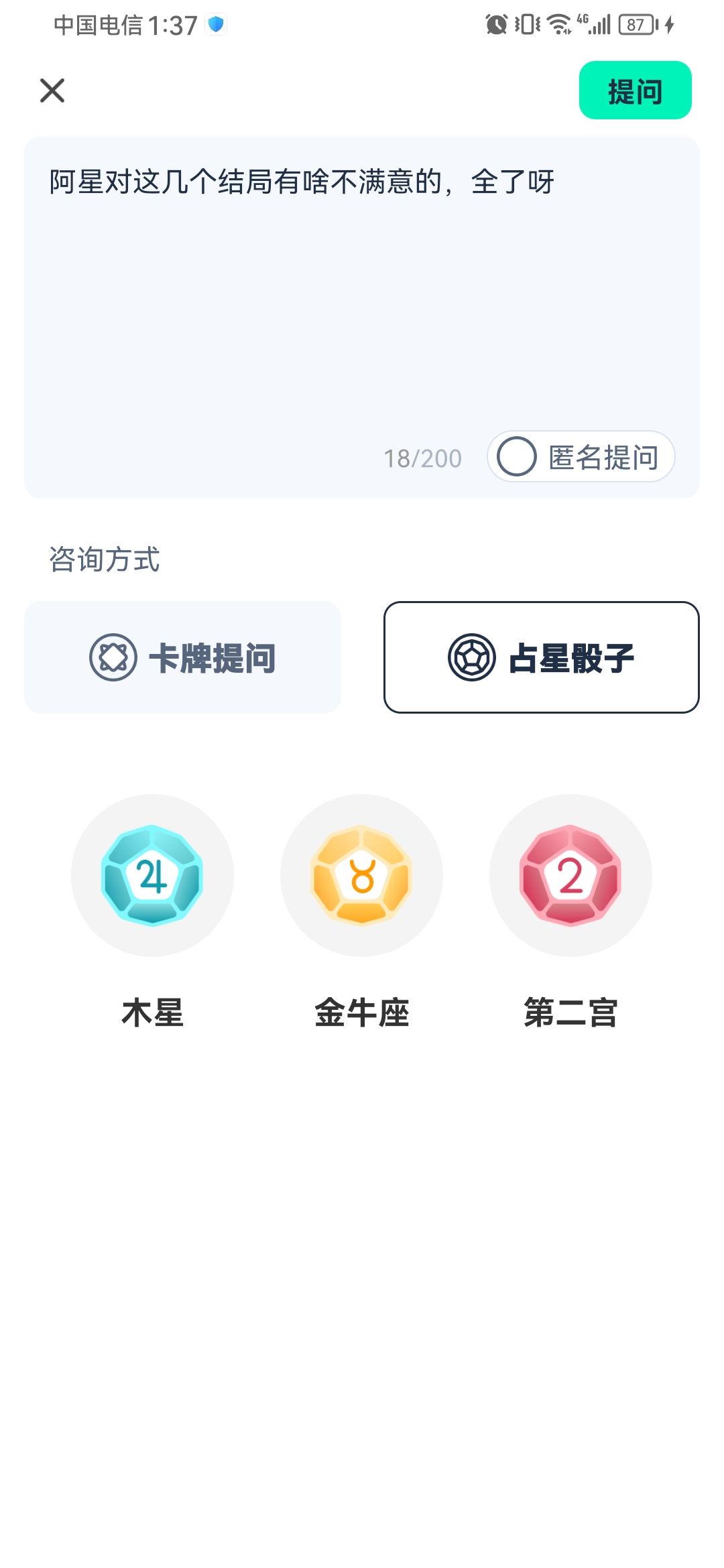Close this question screen with the X
Image resolution: width=724 pixels, height=1568 pixels.
[x=52, y=90]
